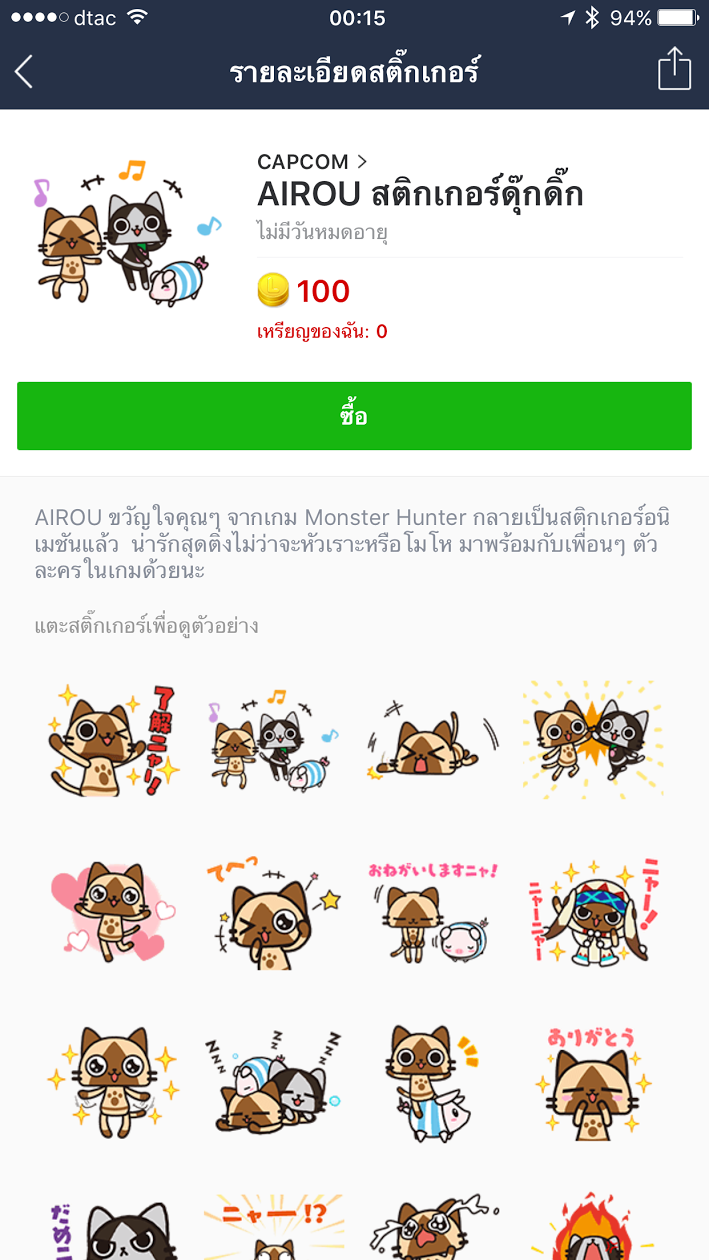This screenshot has width=709, height=1260.
Task: Preview the ありがとう thank-you sticker
Action: [x=592, y=1084]
